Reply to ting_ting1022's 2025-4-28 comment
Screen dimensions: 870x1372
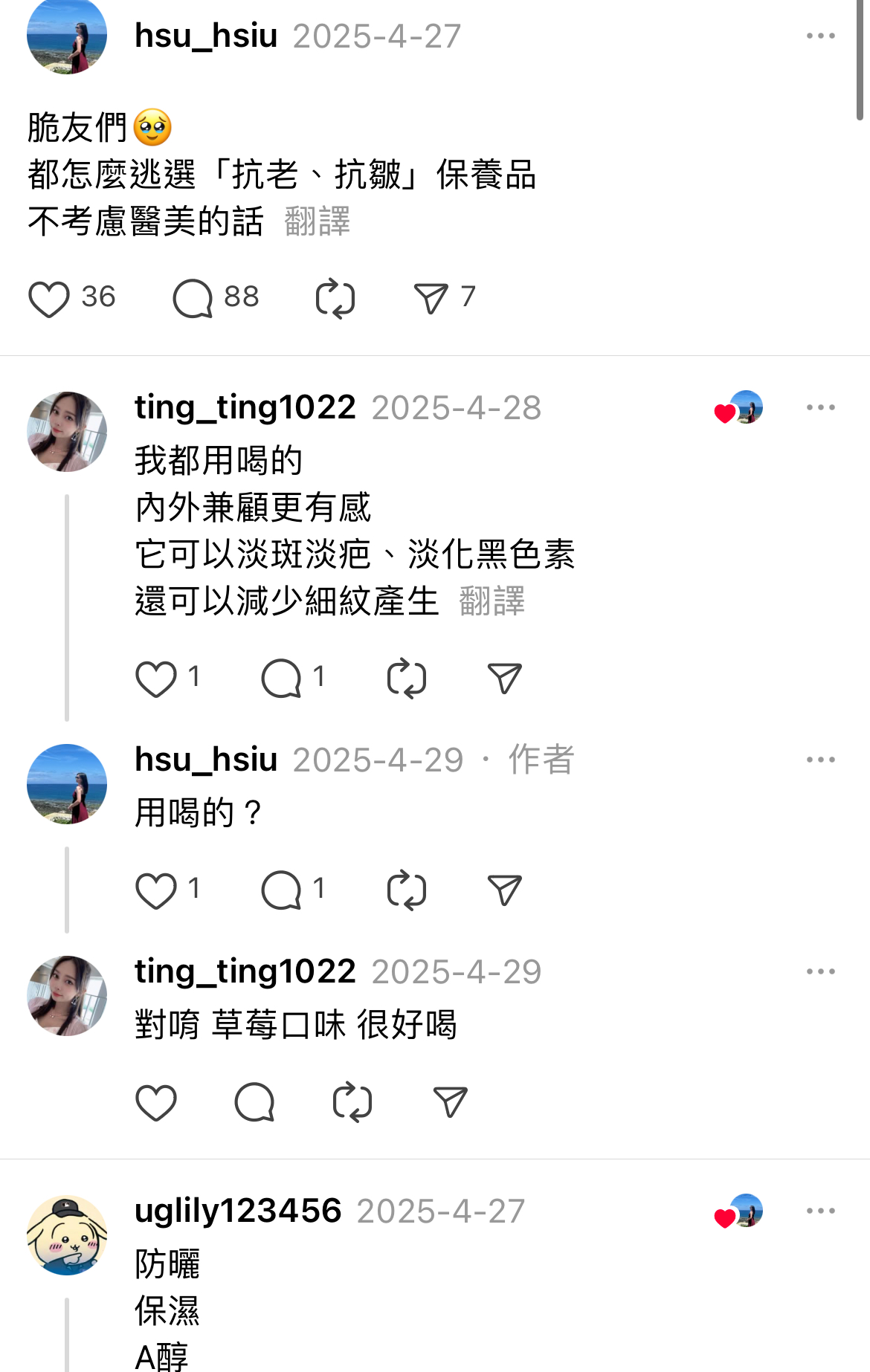[x=281, y=679]
